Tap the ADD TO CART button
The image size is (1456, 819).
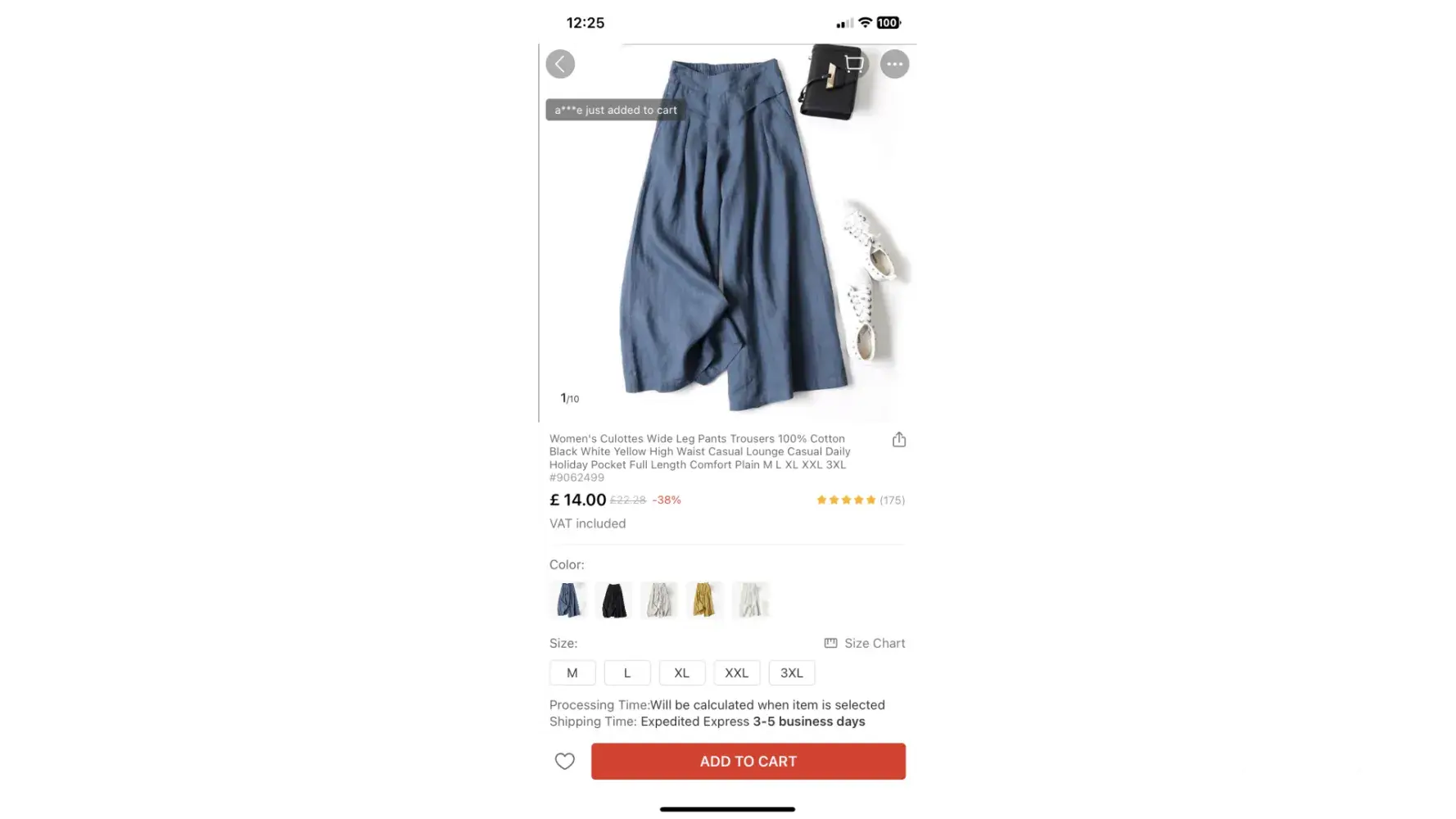(748, 761)
